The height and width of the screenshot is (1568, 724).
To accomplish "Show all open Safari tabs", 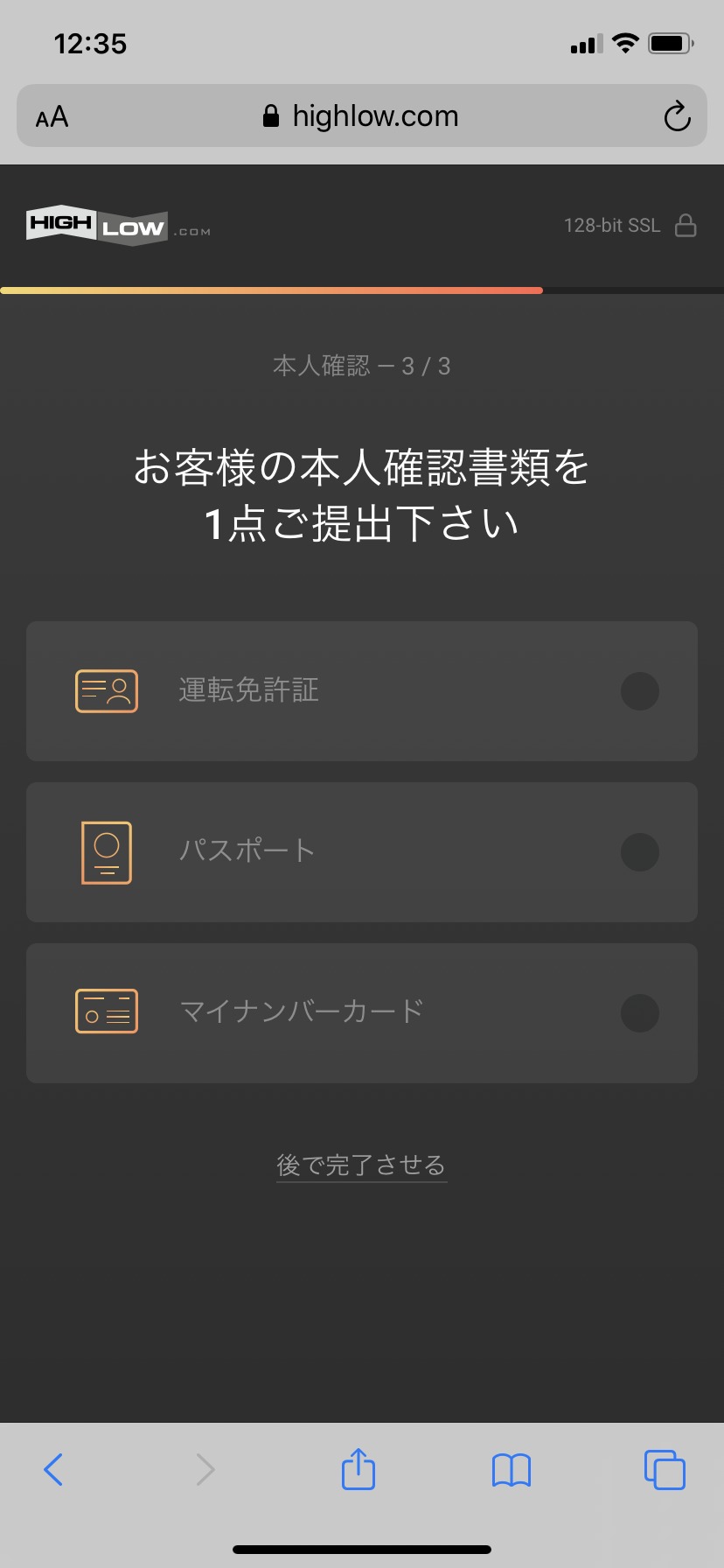I will 665,1469.
